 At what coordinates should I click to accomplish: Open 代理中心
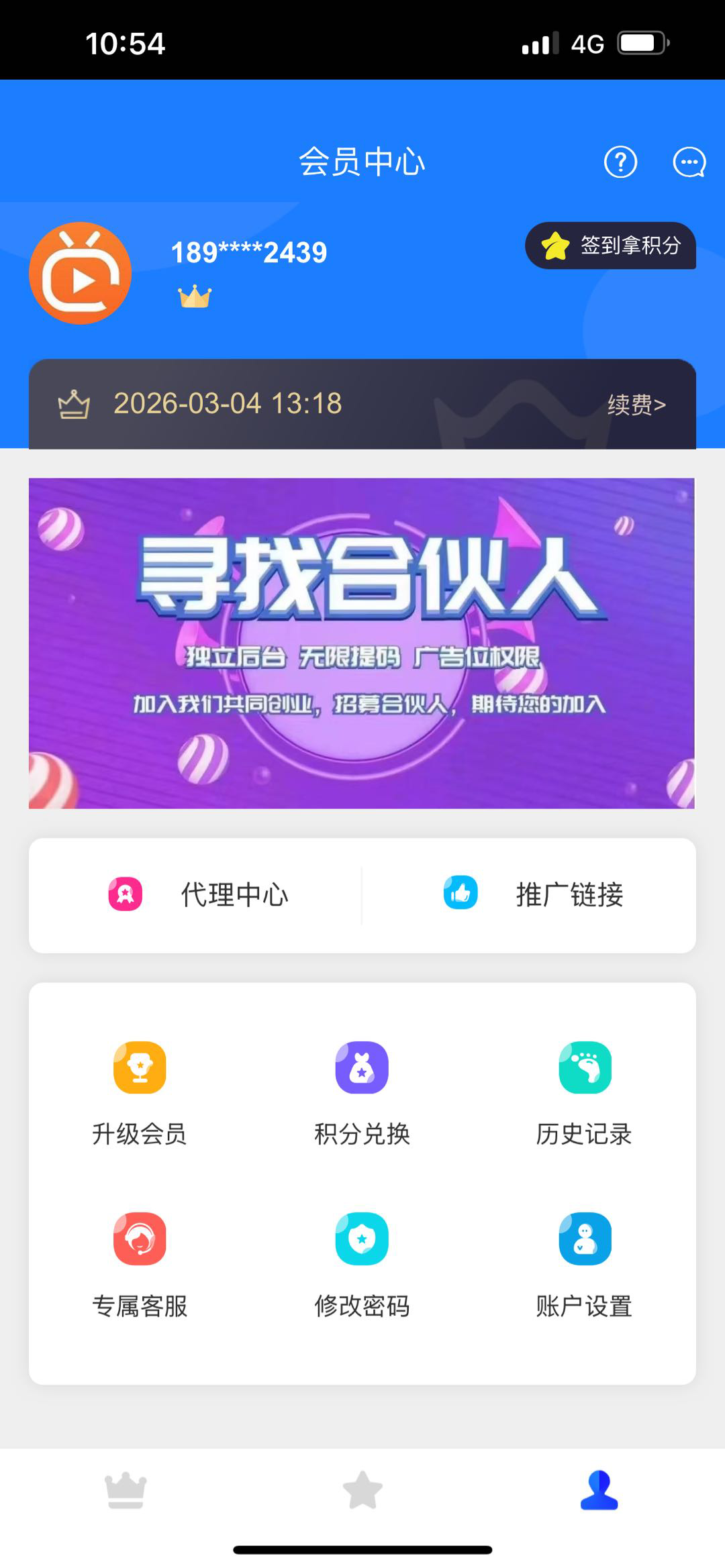pyautogui.click(x=198, y=894)
